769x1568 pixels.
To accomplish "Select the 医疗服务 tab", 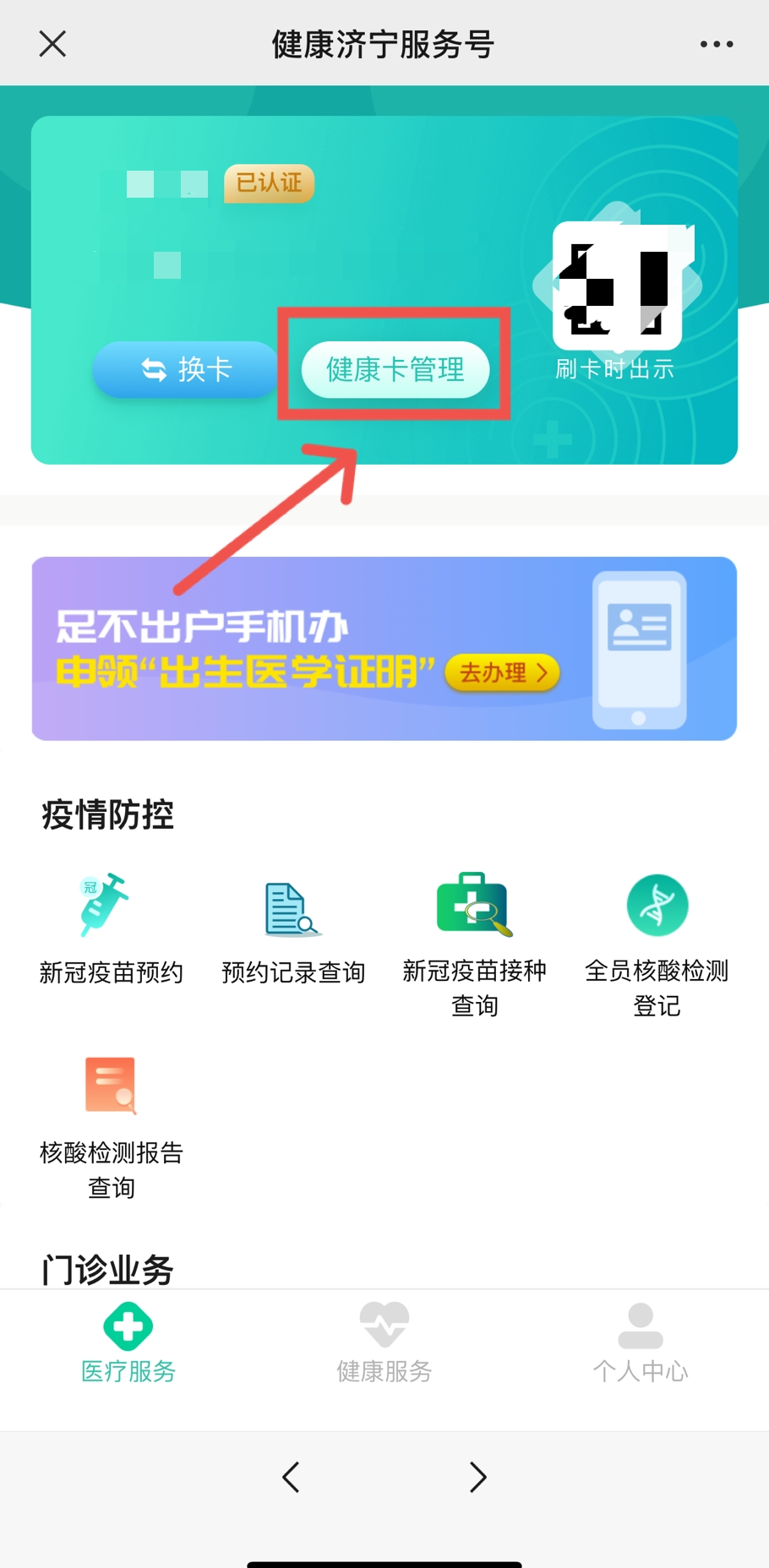I will coord(128,1343).
